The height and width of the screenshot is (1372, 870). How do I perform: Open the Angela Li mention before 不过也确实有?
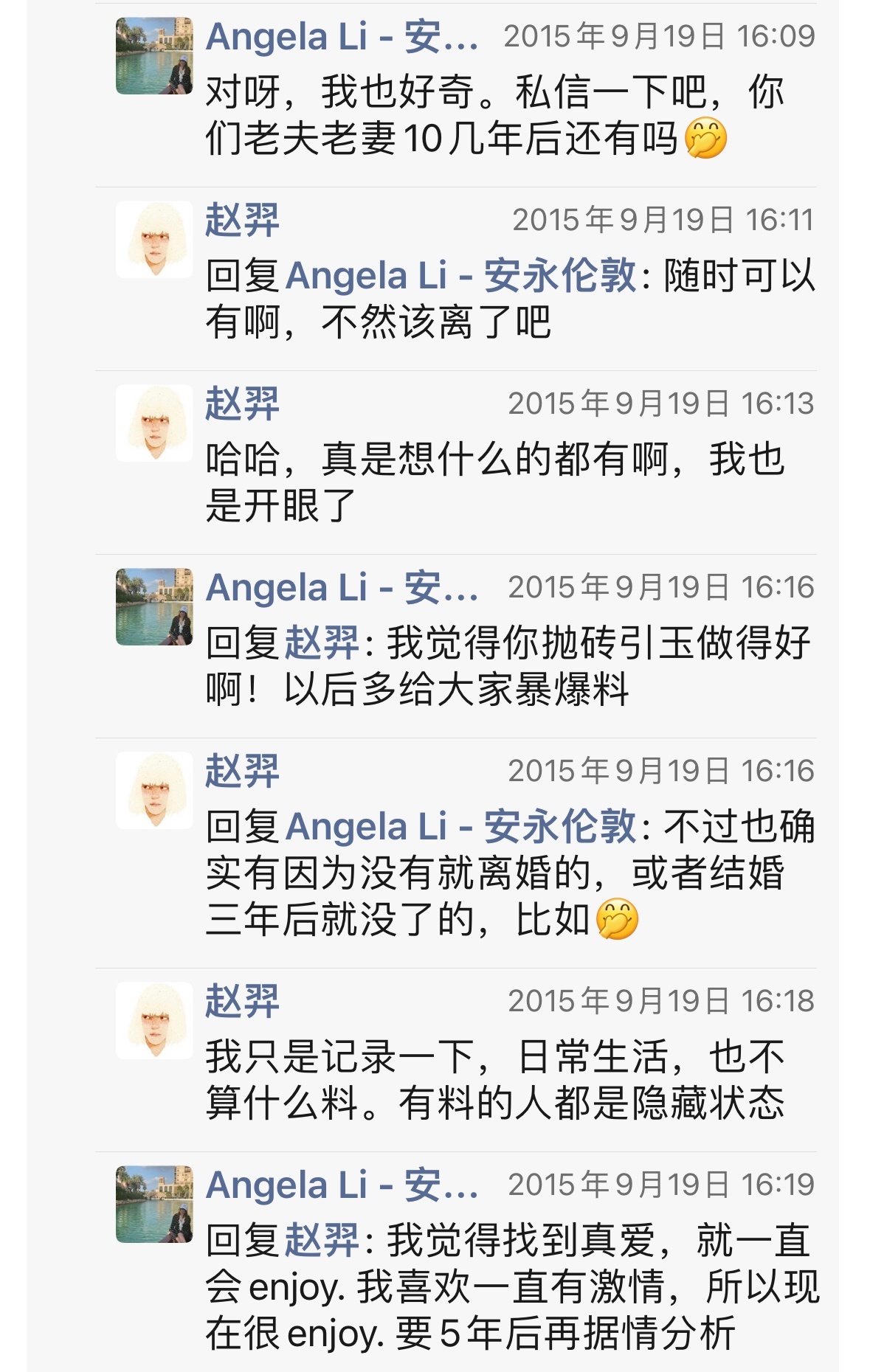point(460,826)
